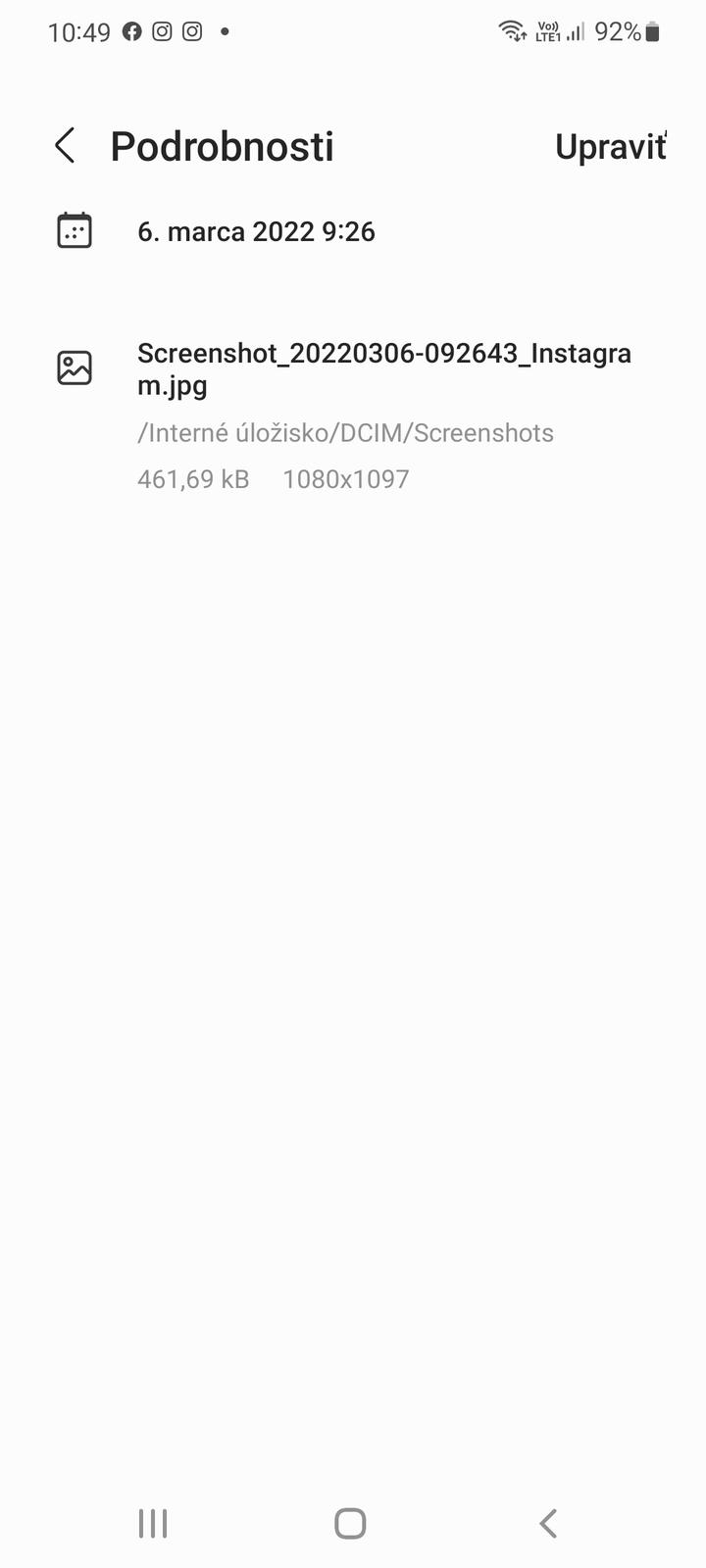Tap Upraviť to edit details
The width and height of the screenshot is (706, 1568).
pyautogui.click(x=610, y=147)
